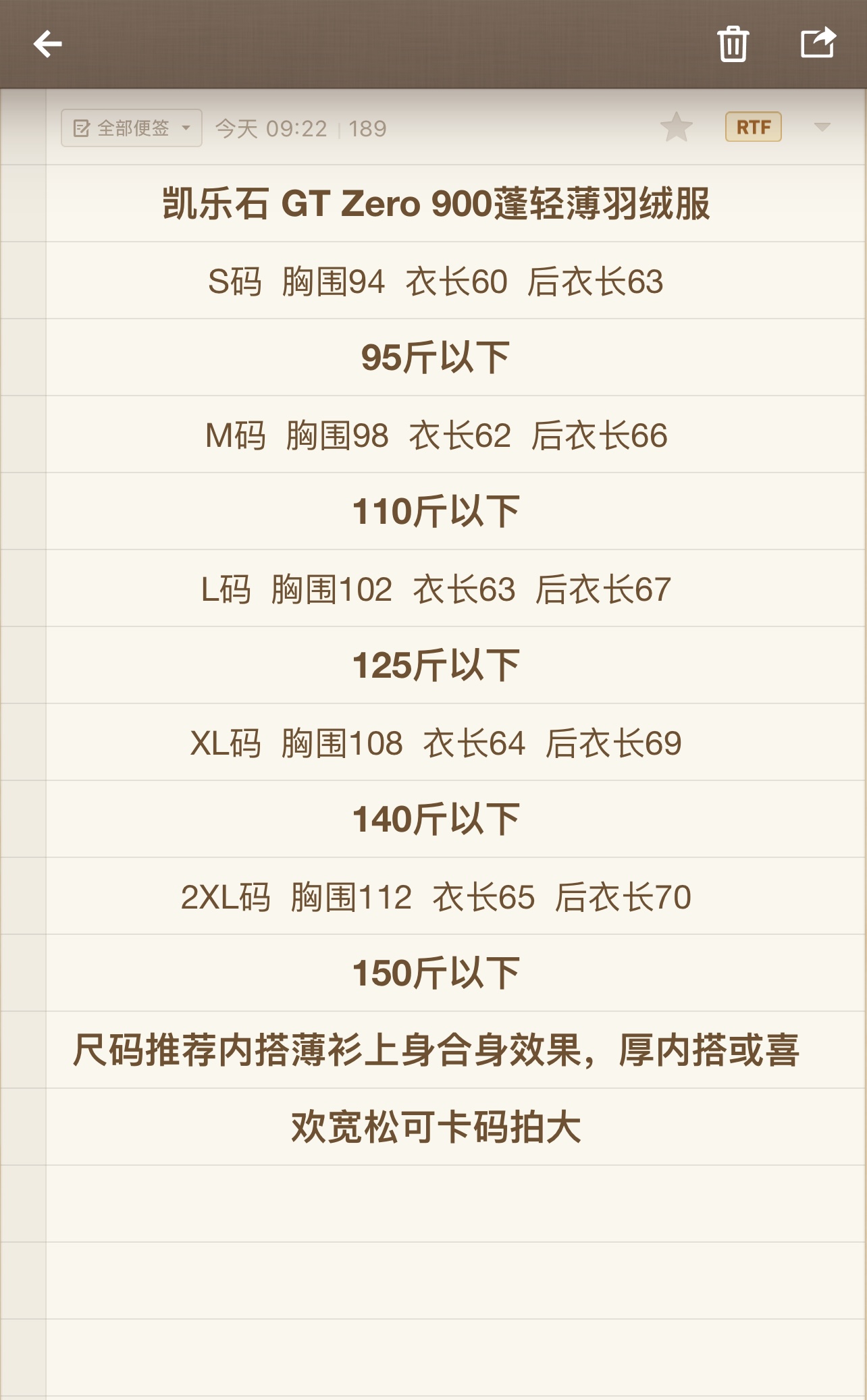867x1400 pixels.
Task: Tap the RTF format button
Action: click(x=753, y=127)
